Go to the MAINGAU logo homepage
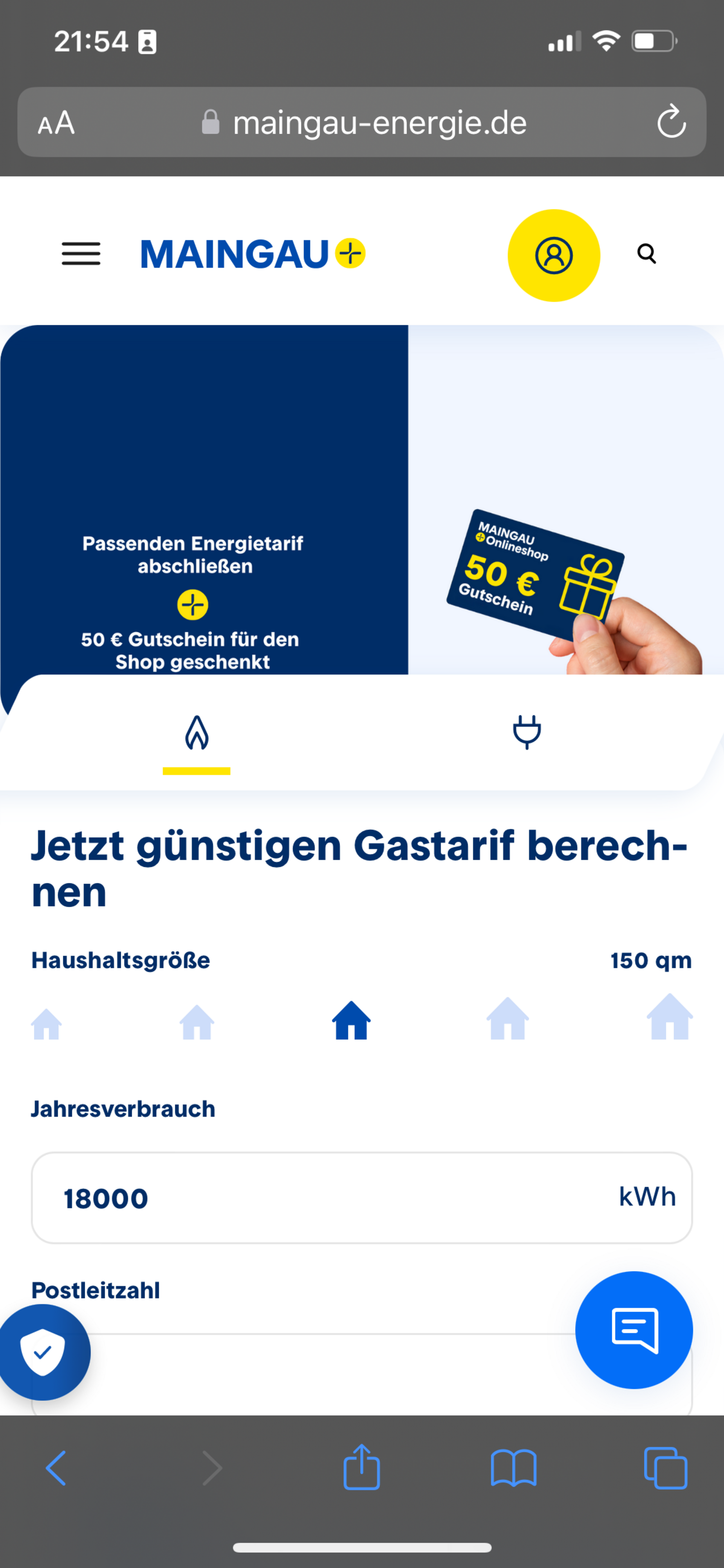Viewport: 724px width, 1568px height. 253,254
